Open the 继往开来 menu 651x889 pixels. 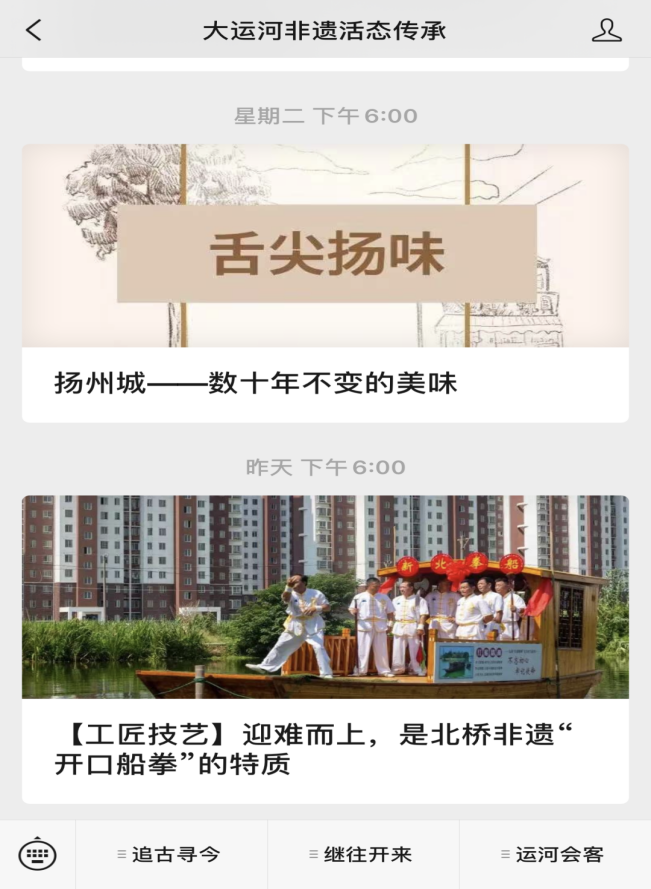[362, 855]
